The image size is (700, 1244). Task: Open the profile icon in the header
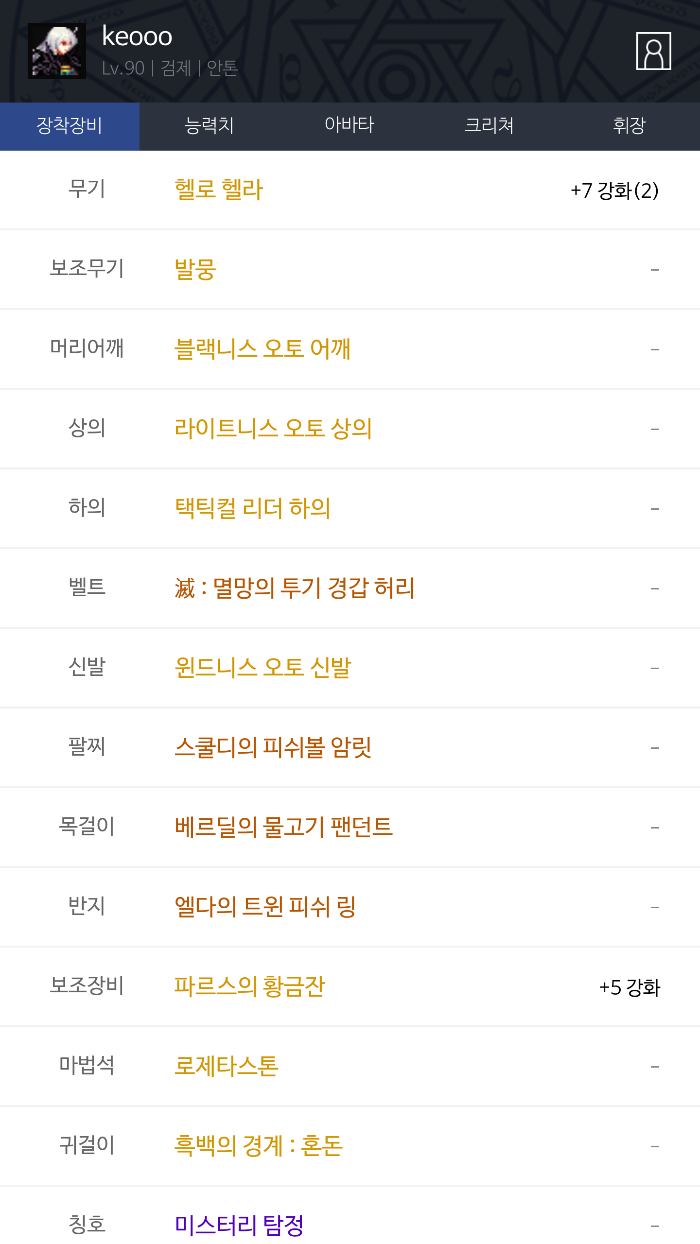click(x=653, y=51)
